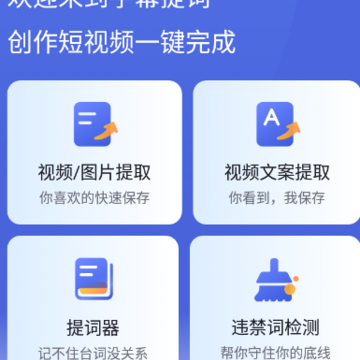
Task: Open the 视频/图片提取 card
Action: [95, 152]
